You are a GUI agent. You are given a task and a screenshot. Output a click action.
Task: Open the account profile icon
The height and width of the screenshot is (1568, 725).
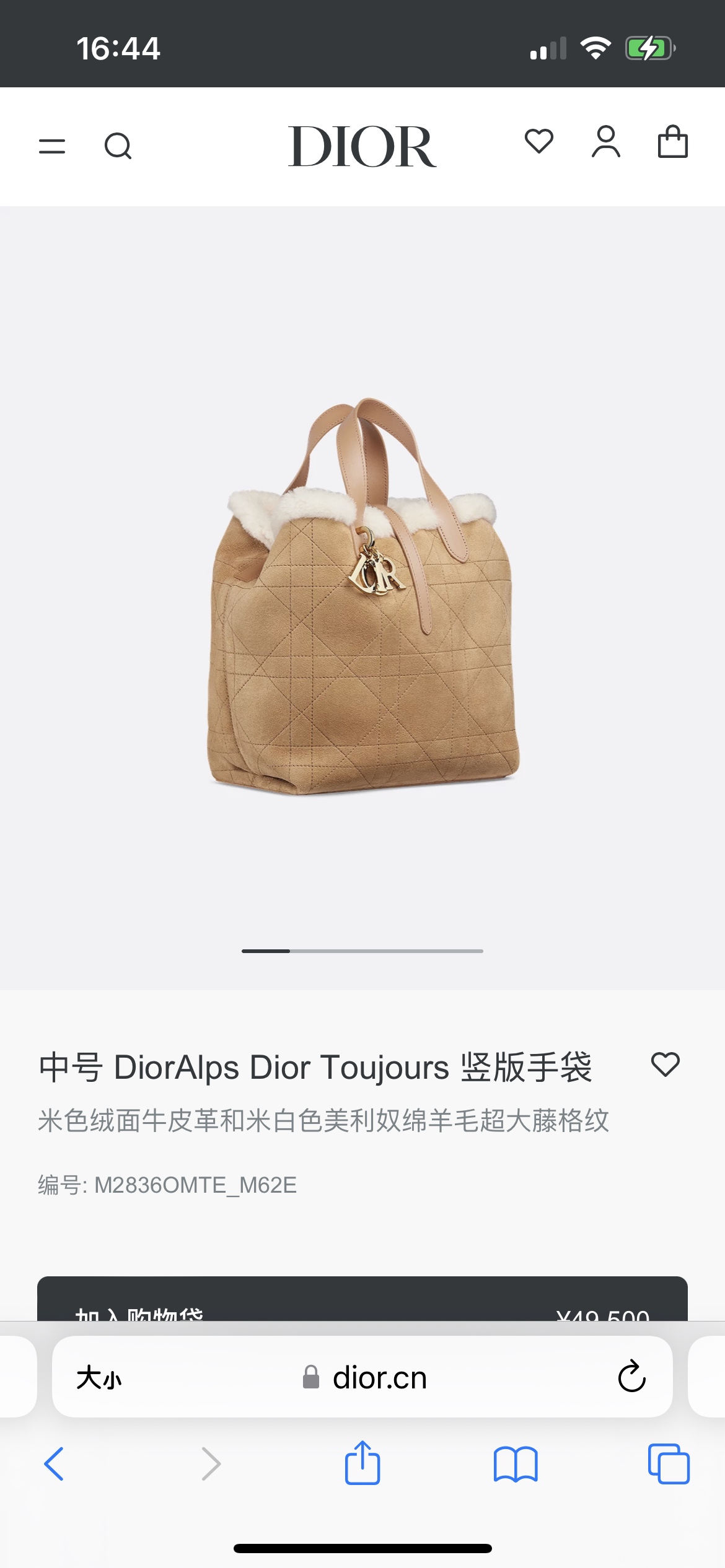[605, 142]
